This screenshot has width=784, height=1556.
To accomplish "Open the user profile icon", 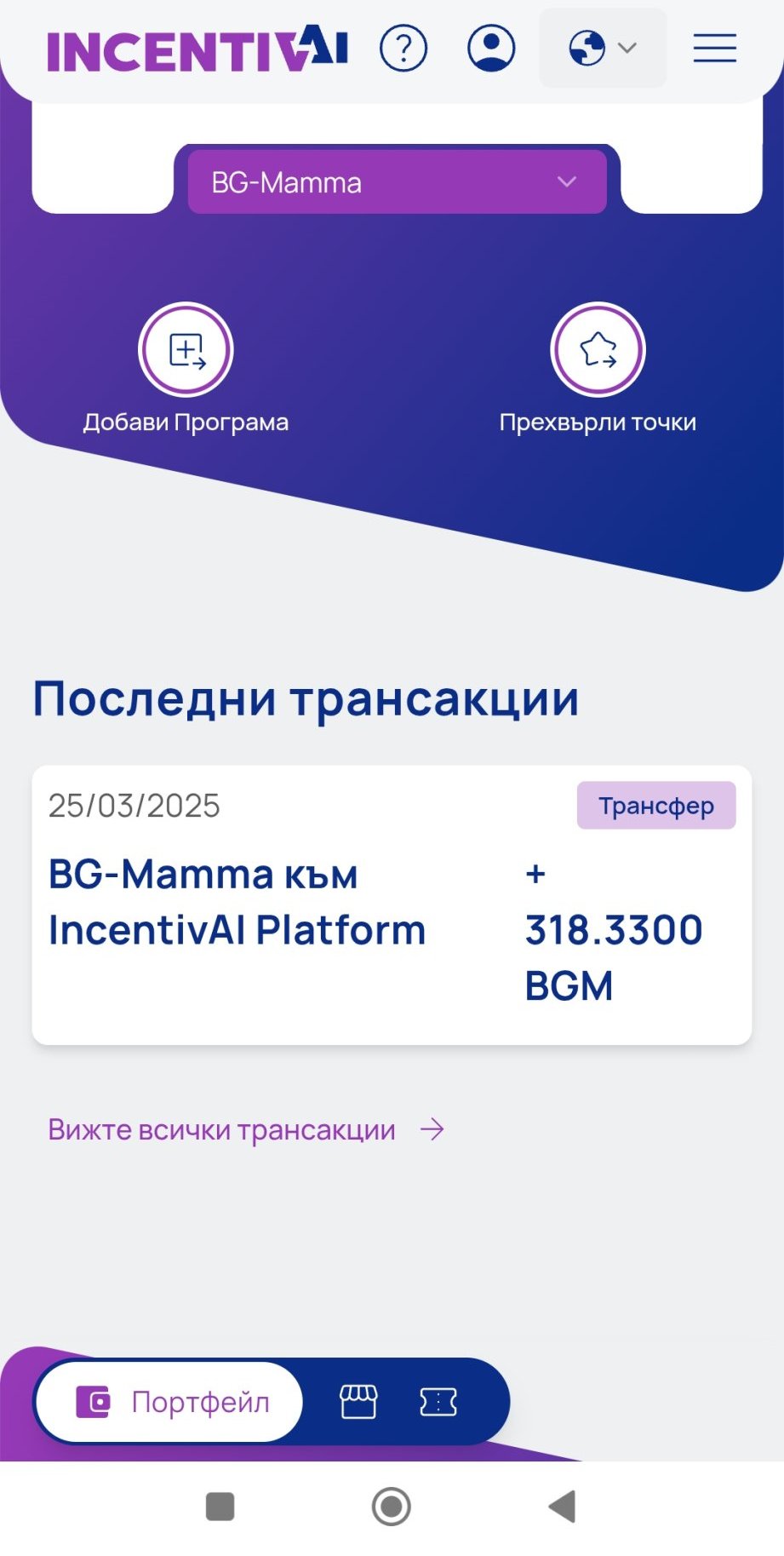I will click(491, 49).
